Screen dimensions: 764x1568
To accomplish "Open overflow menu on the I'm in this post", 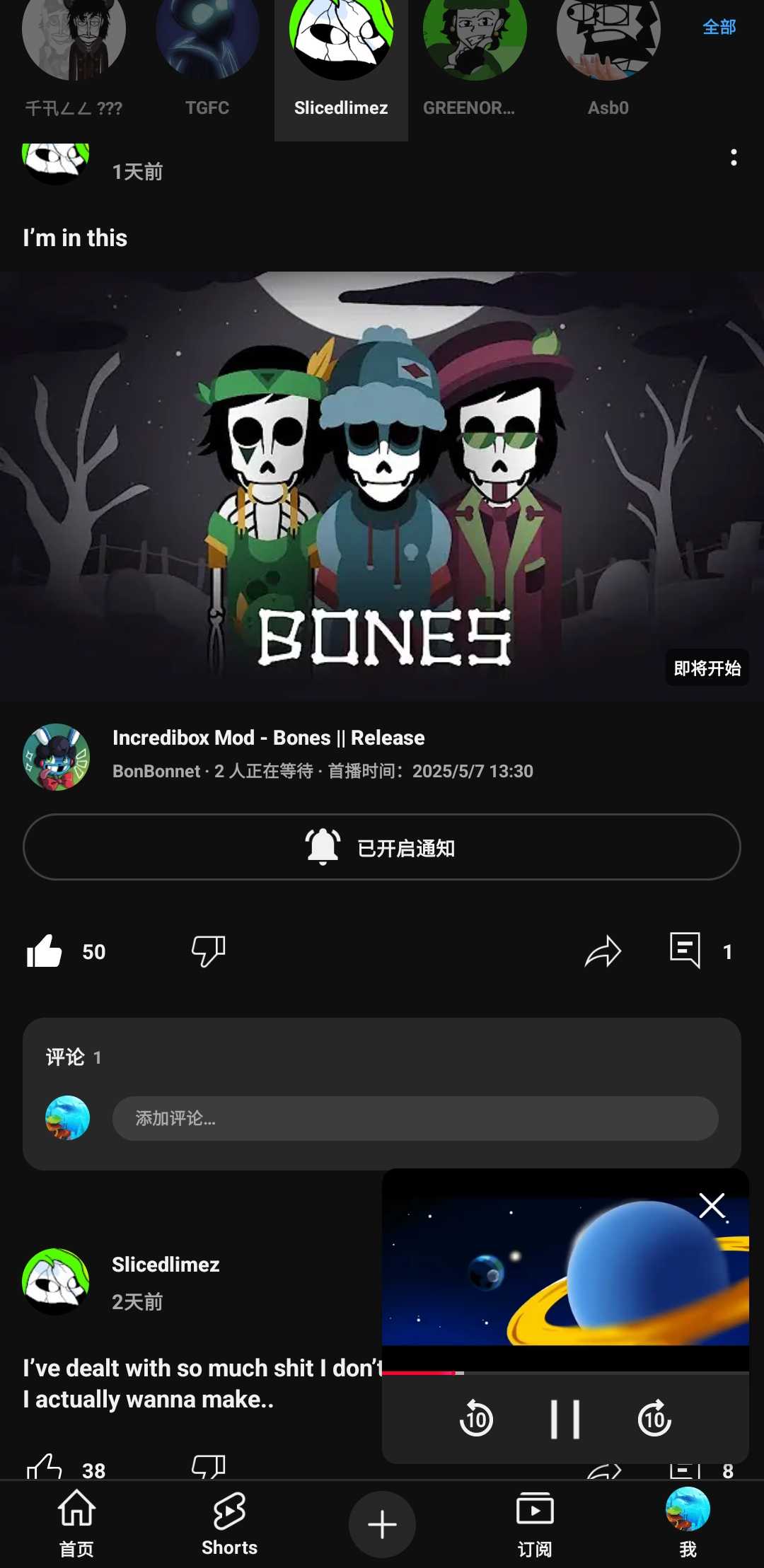I will [x=734, y=158].
